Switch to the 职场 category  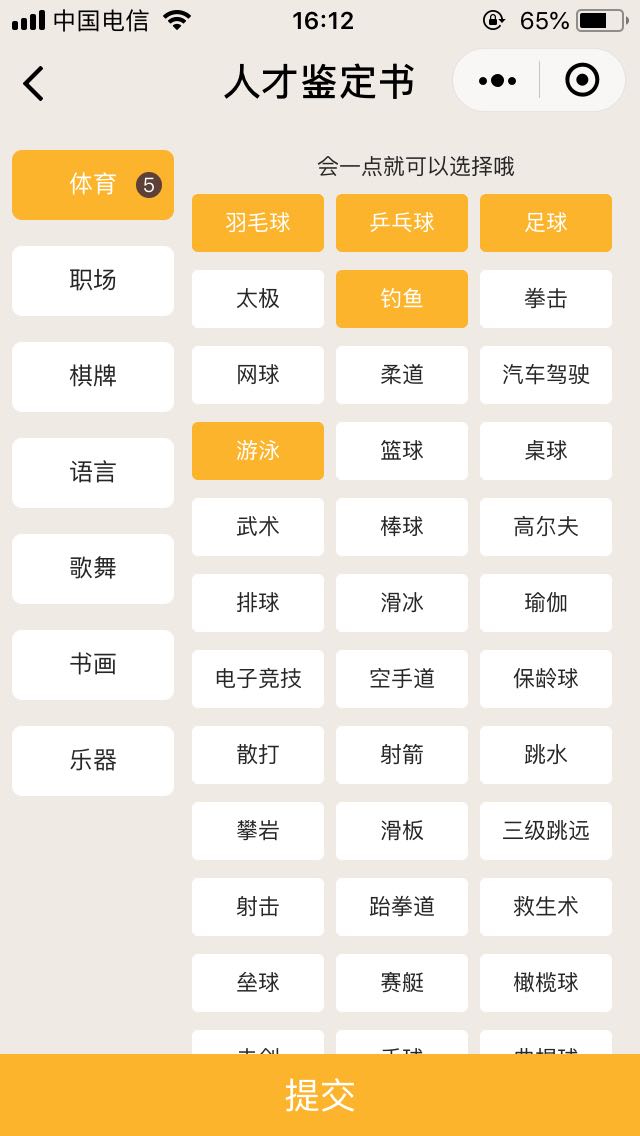point(93,280)
